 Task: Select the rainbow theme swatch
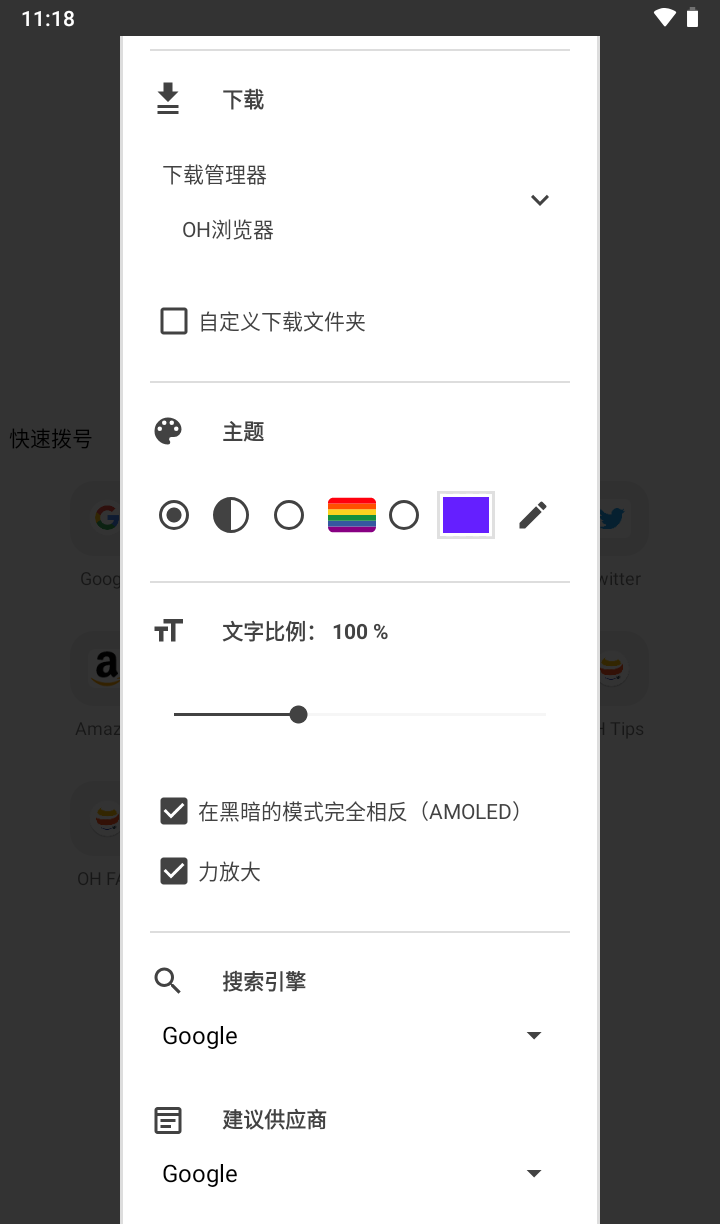(351, 514)
